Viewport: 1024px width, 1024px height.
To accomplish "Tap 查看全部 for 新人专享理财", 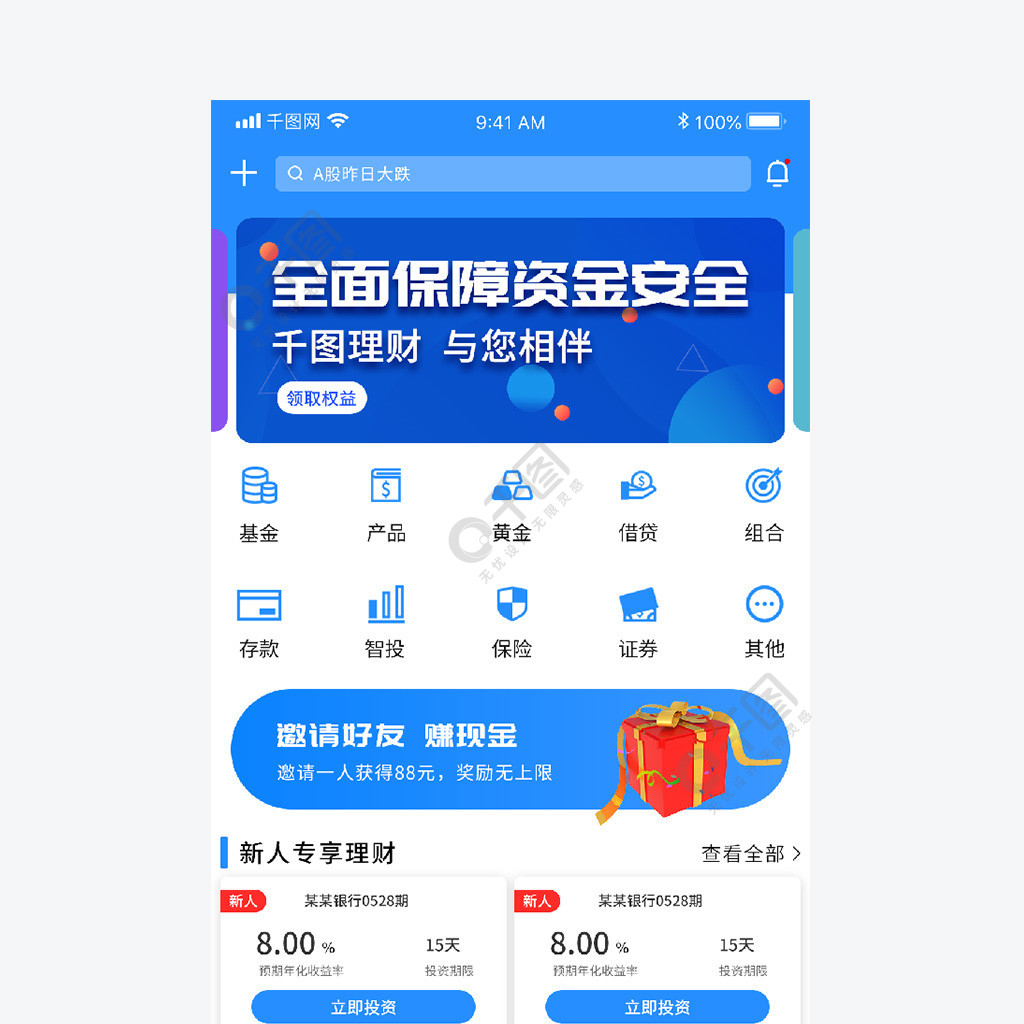I will click(x=750, y=853).
